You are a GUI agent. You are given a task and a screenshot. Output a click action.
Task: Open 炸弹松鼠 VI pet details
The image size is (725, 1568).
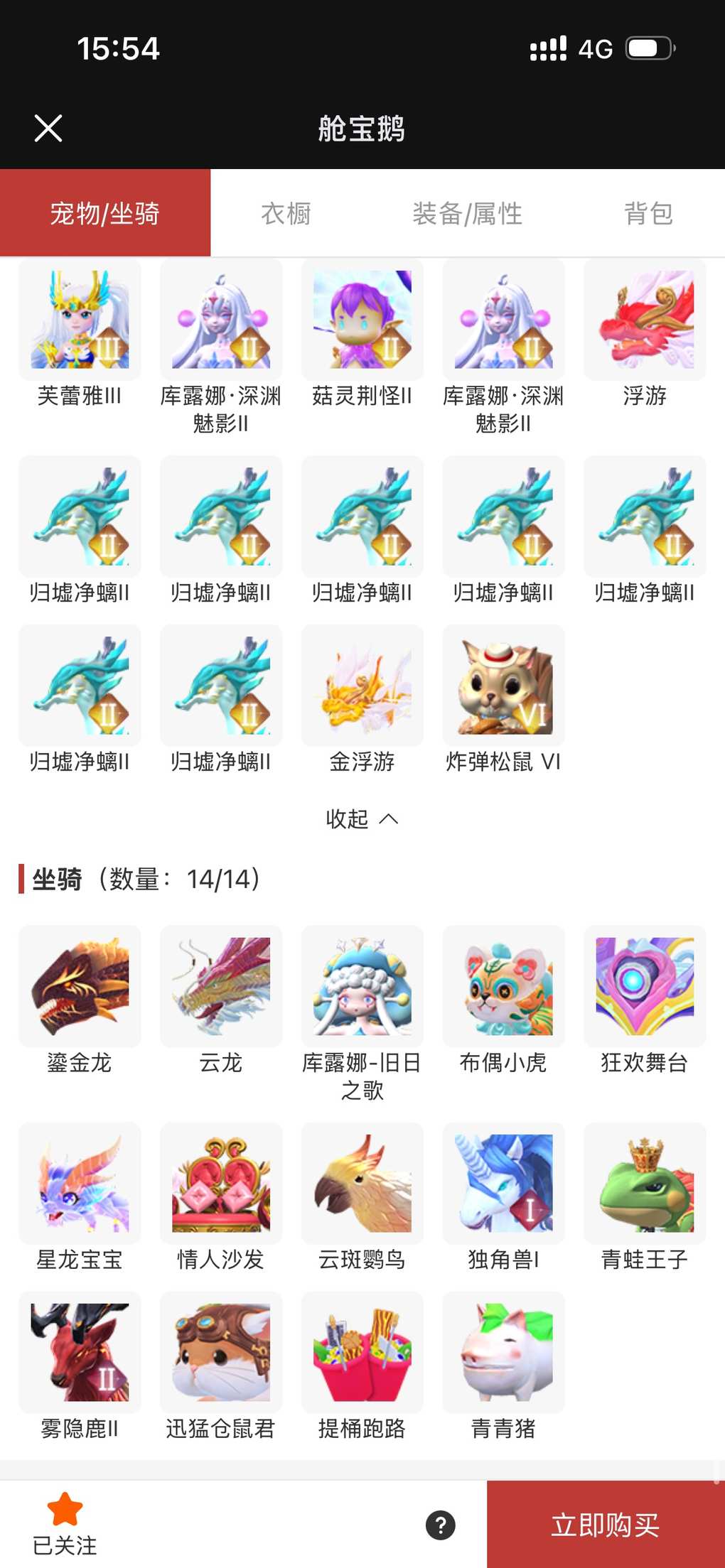[x=503, y=686]
